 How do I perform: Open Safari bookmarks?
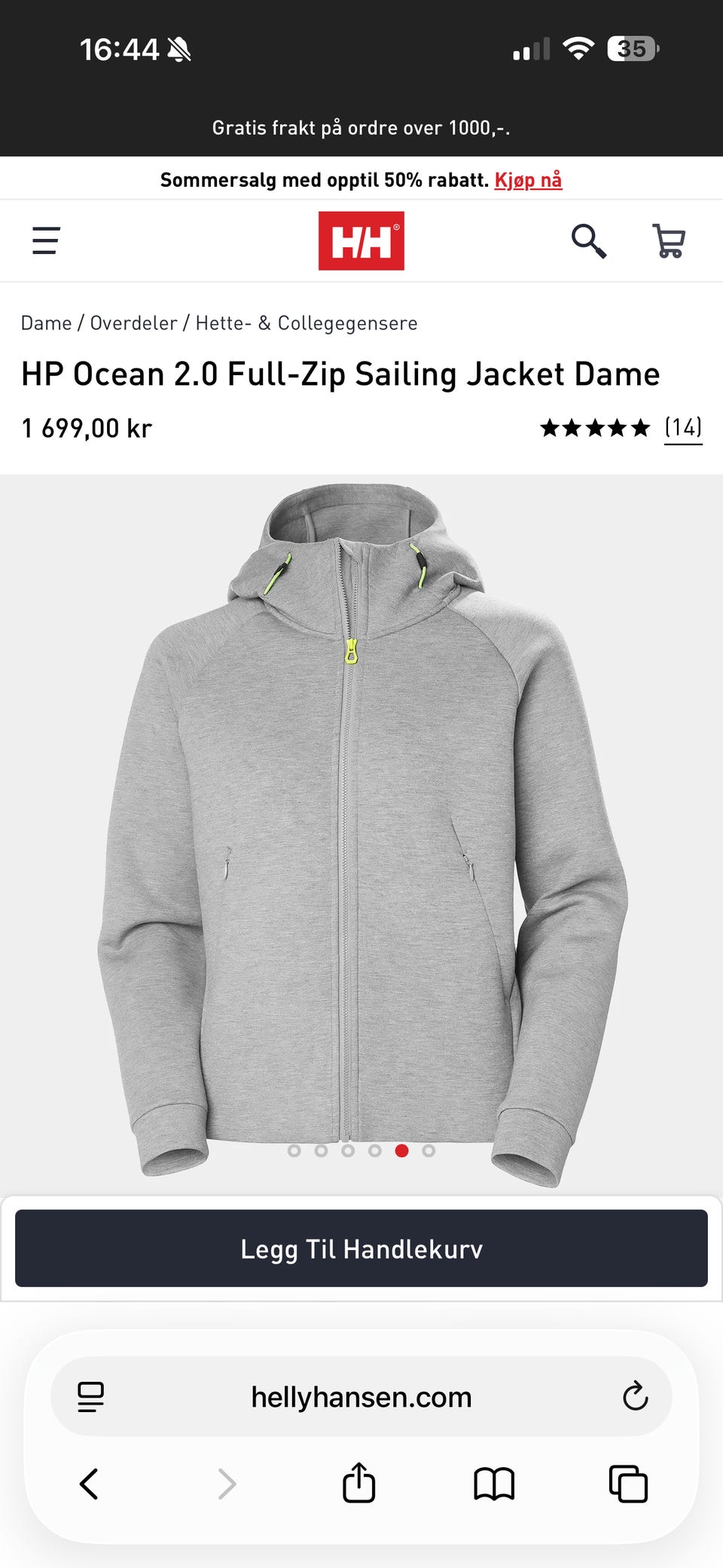point(494,1484)
